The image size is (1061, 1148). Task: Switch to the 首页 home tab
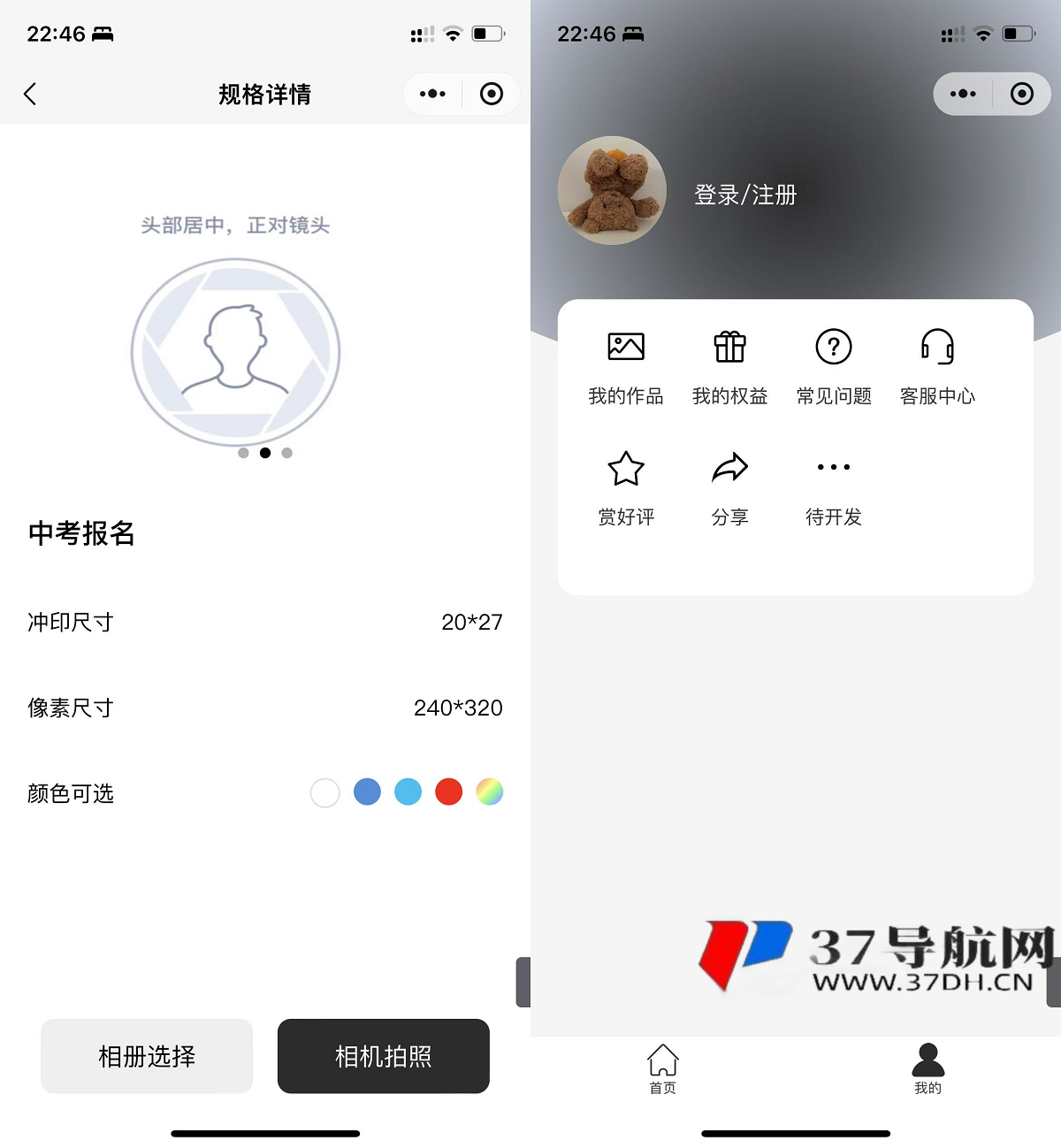coord(662,1068)
